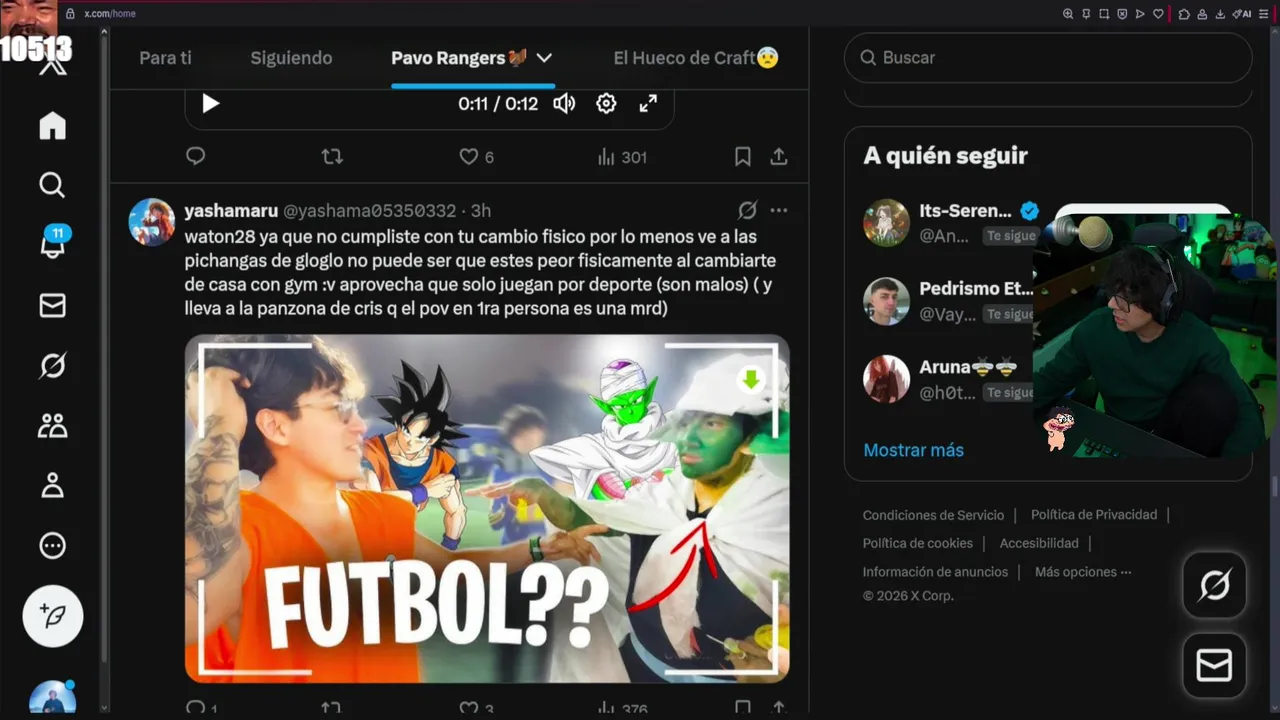Switch to the Siguiendo tab
This screenshot has height=720, width=1280.
pyautogui.click(x=291, y=58)
